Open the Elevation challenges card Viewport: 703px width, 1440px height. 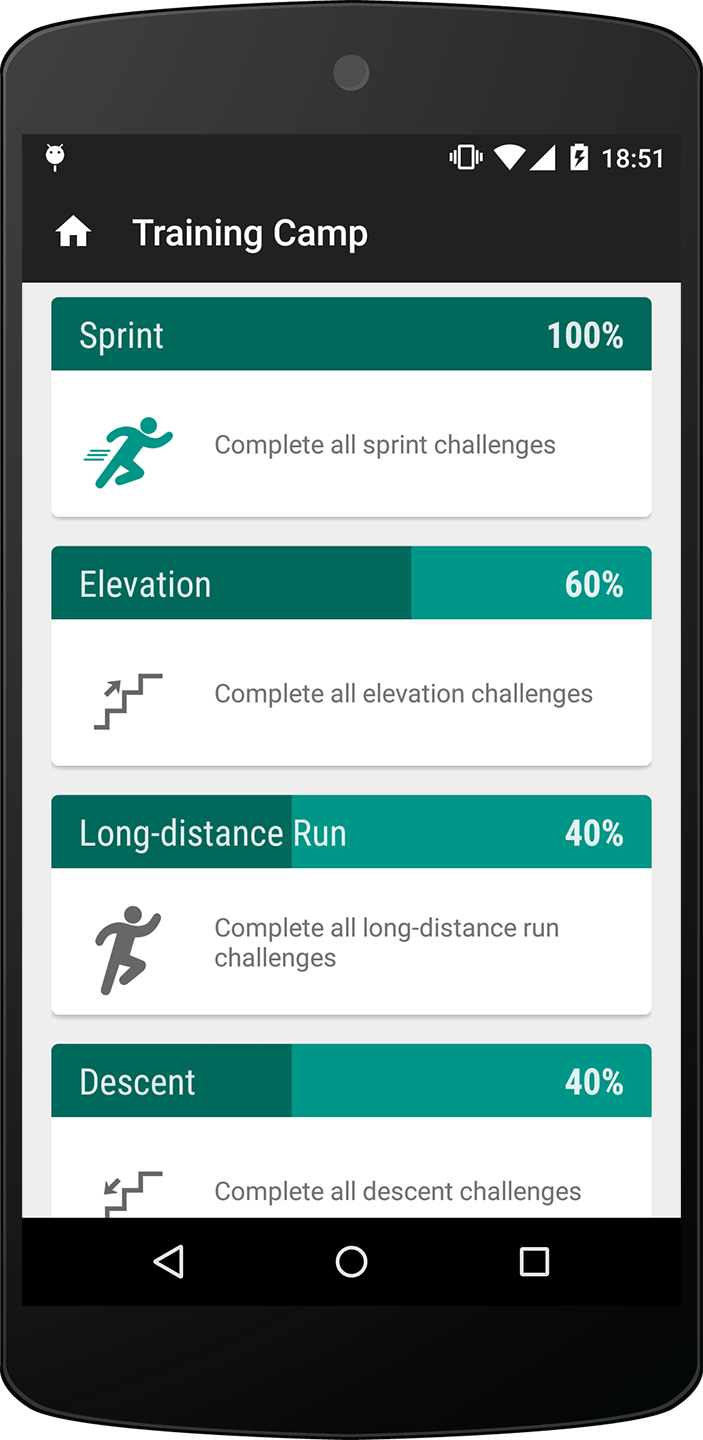point(351,656)
